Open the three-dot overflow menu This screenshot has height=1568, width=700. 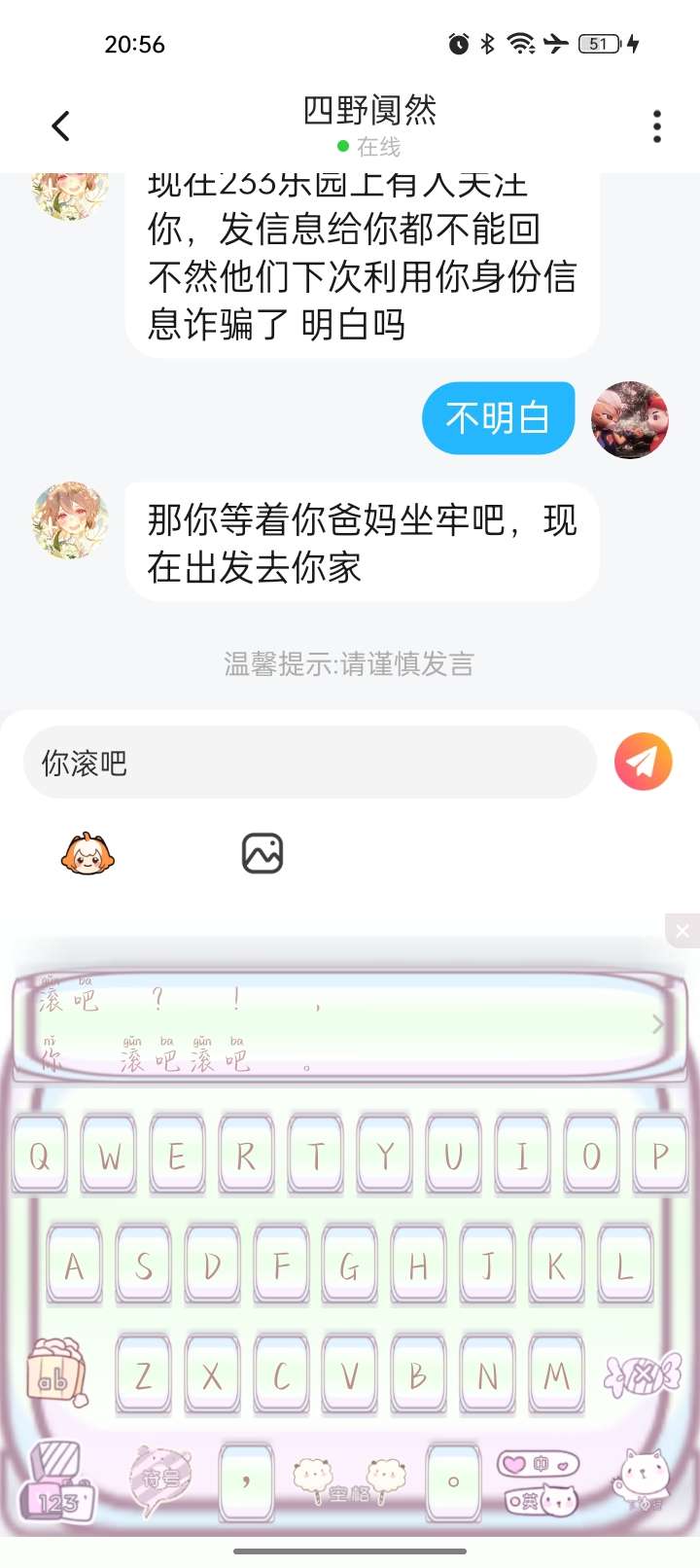[x=657, y=126]
